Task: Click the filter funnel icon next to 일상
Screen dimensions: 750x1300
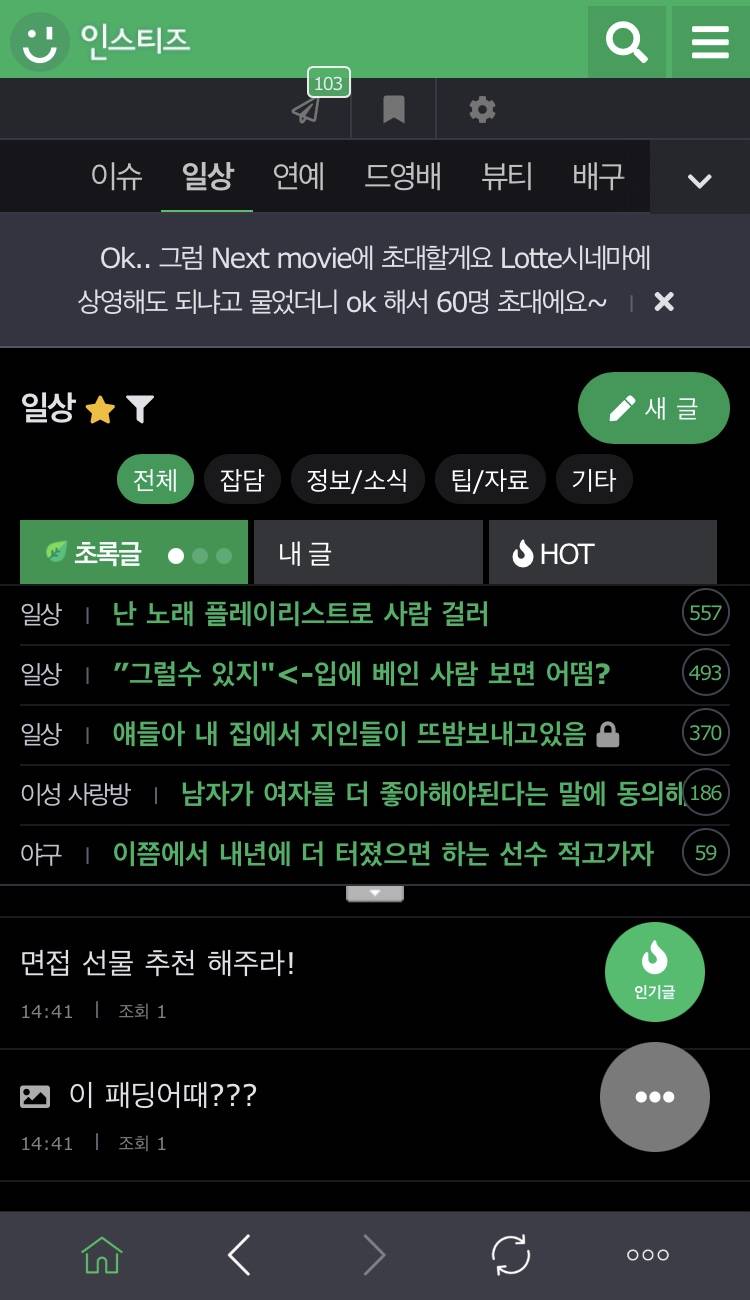Action: click(142, 407)
